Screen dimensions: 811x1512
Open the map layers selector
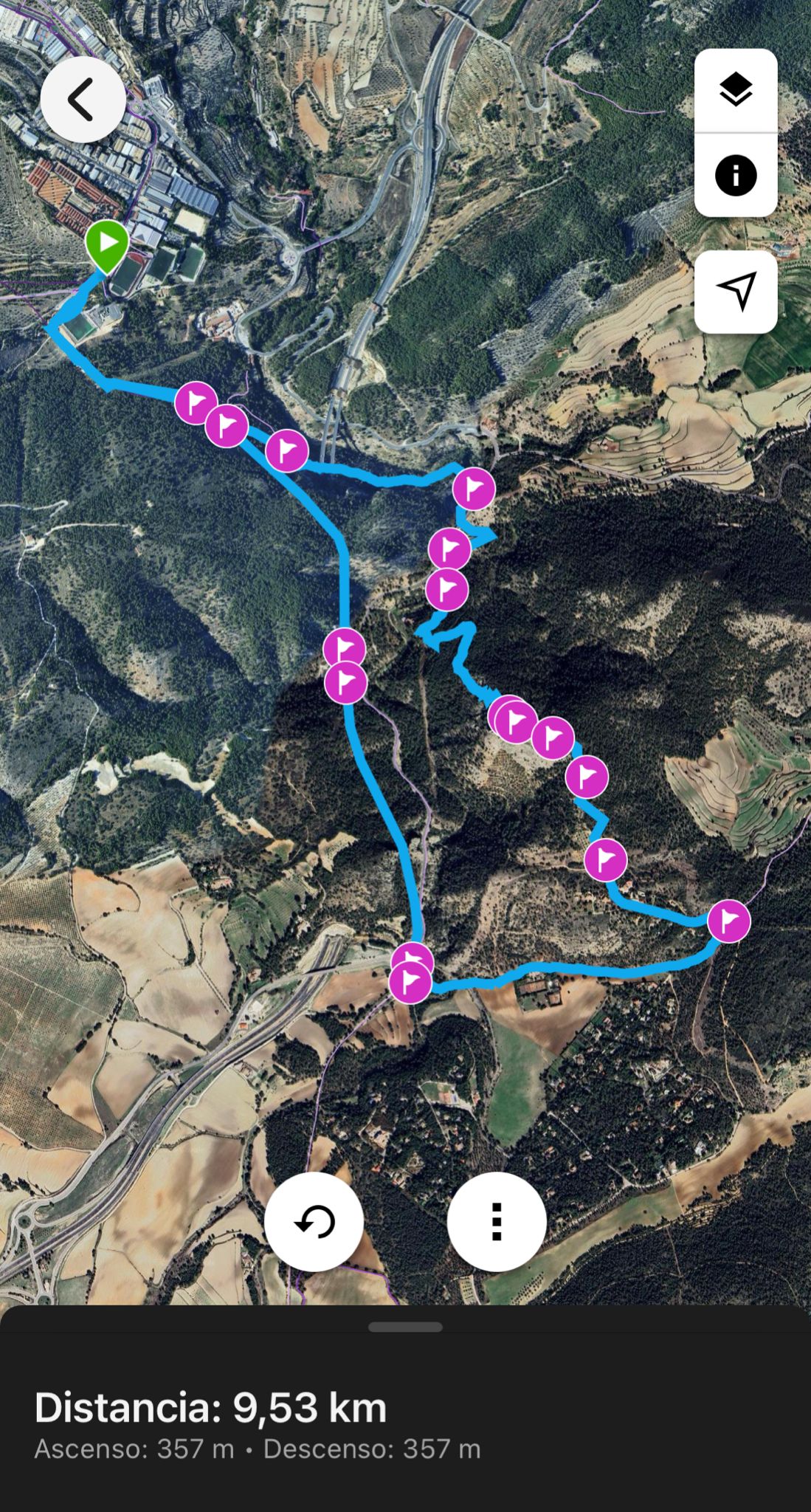735,91
